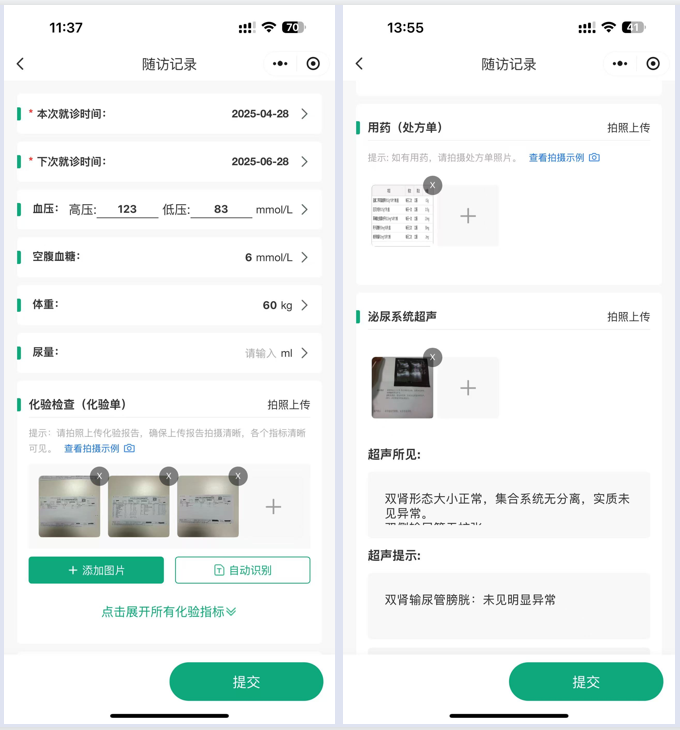Tap the green 添加图片 button
680x730 pixels.
pyautogui.click(x=96, y=570)
